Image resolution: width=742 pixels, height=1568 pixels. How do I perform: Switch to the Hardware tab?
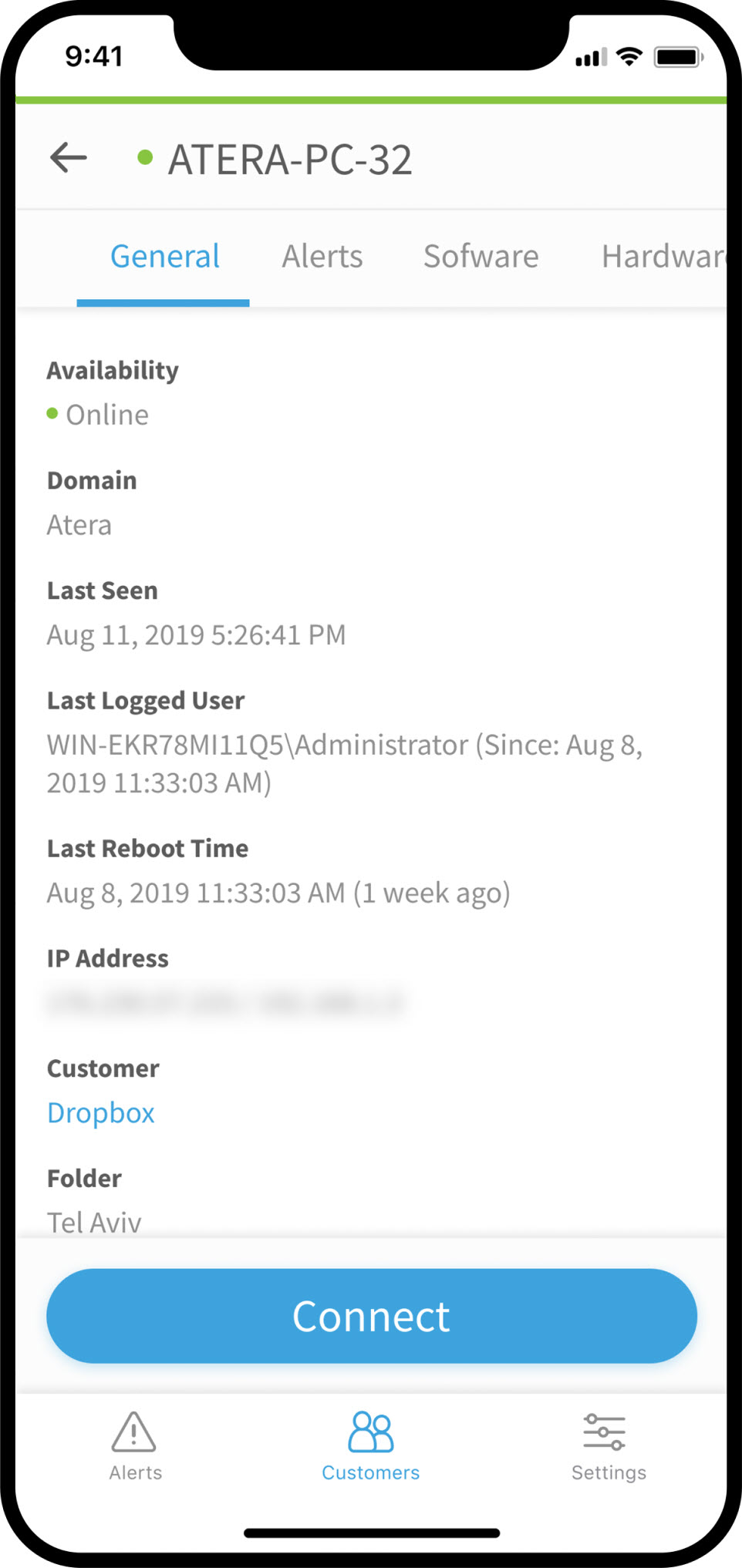664,257
